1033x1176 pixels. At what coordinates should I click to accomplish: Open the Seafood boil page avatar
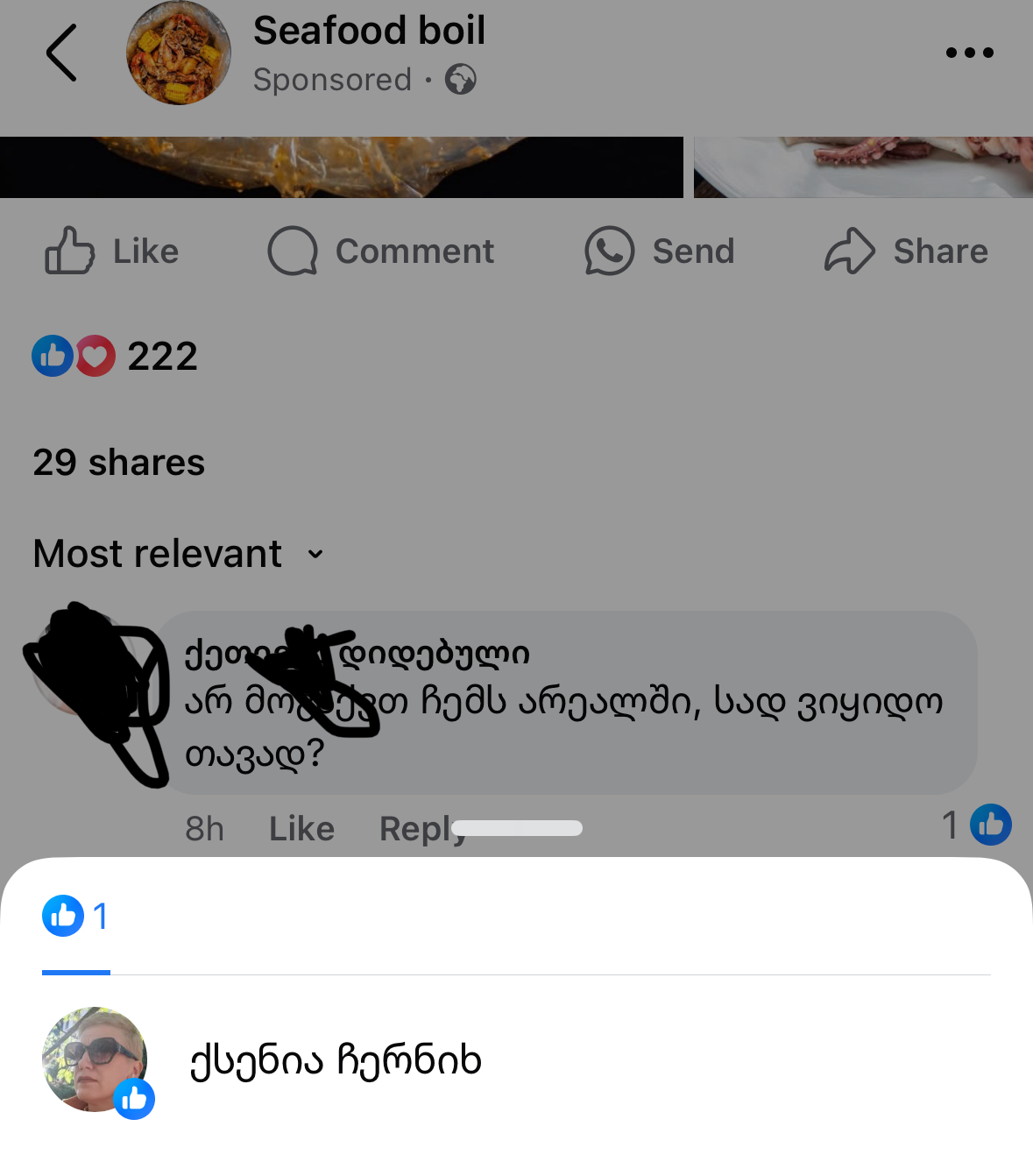click(179, 53)
